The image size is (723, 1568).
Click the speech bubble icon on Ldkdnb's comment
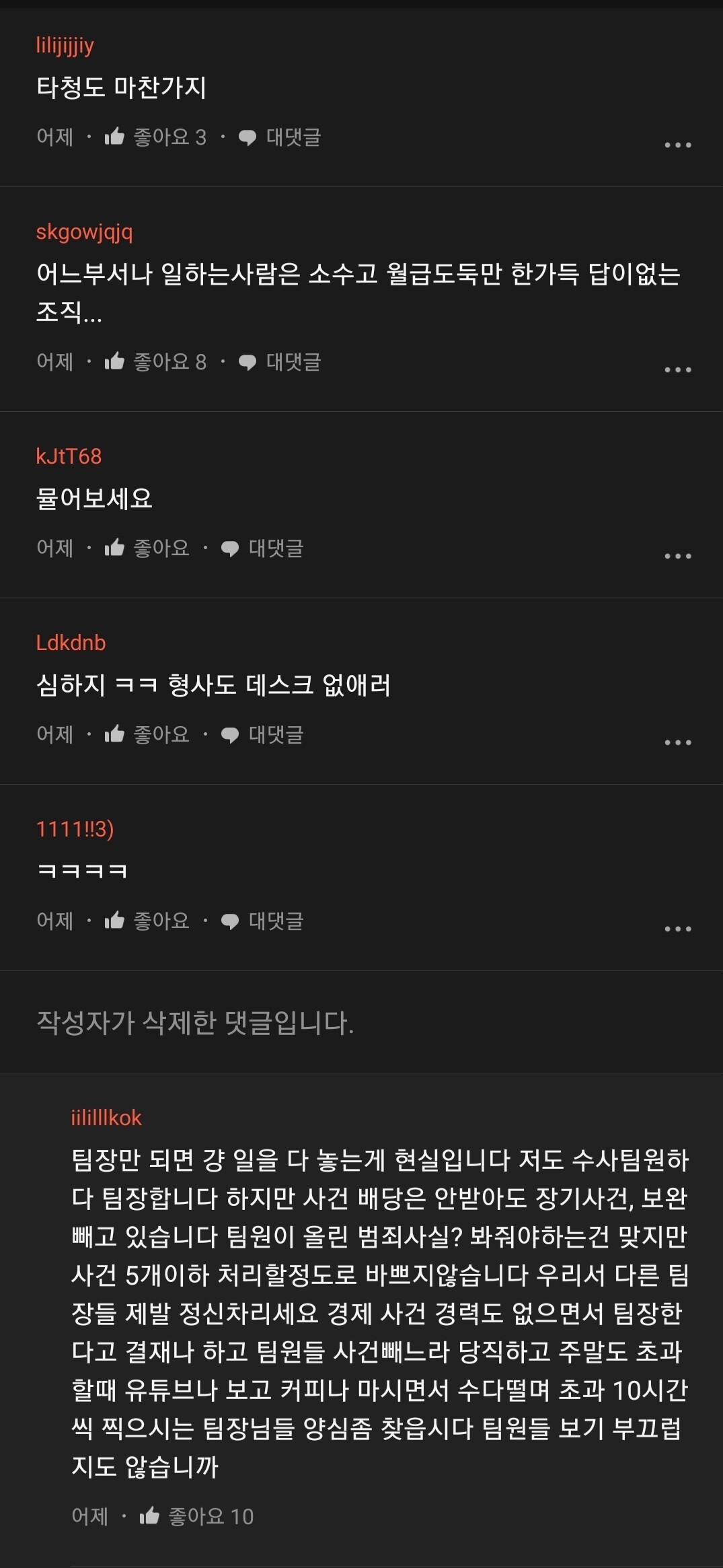pos(231,735)
